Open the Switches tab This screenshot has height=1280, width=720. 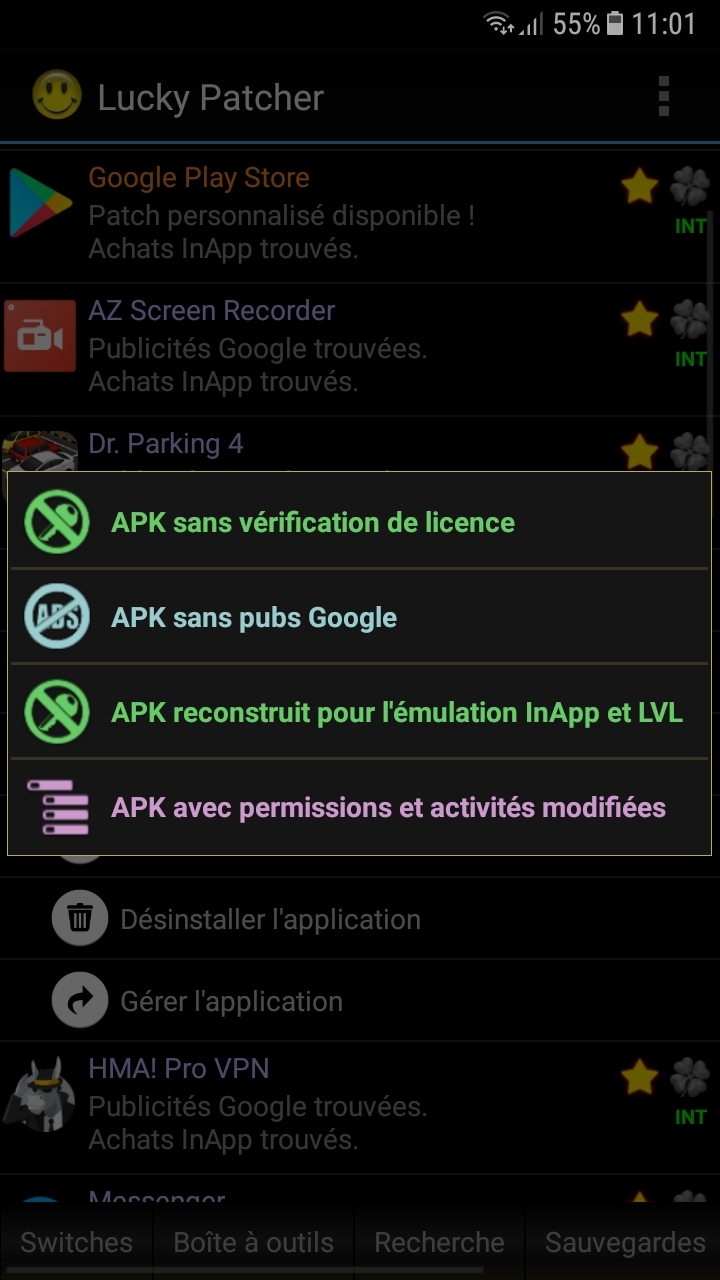(76, 1242)
